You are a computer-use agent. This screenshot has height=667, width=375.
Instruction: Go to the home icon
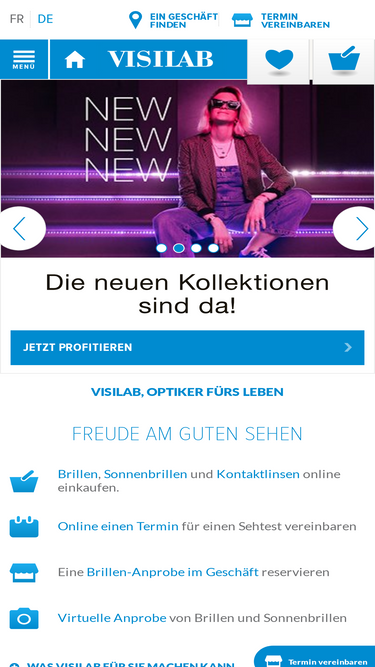(x=75, y=60)
